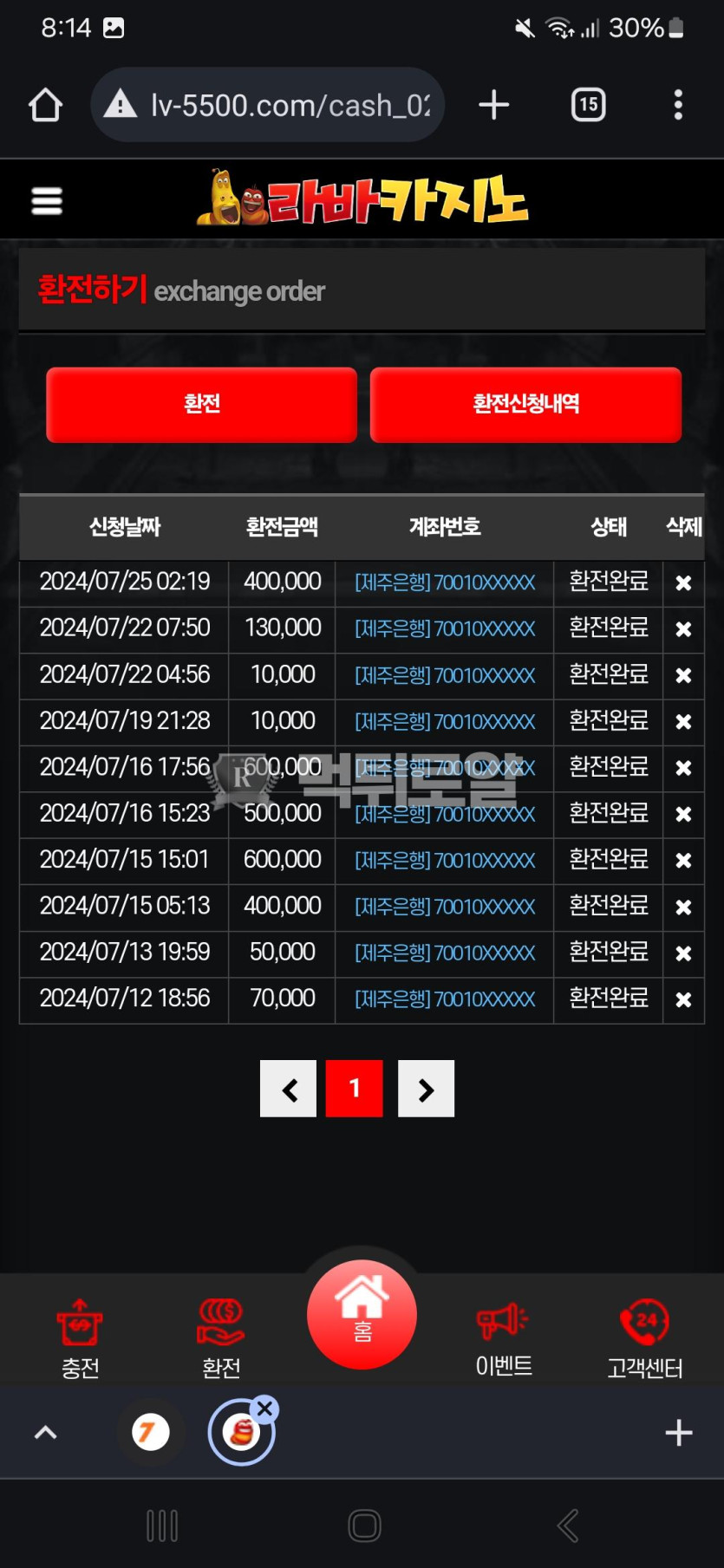
Task: Tap the lv-5500.com address bar
Action: pos(268,105)
